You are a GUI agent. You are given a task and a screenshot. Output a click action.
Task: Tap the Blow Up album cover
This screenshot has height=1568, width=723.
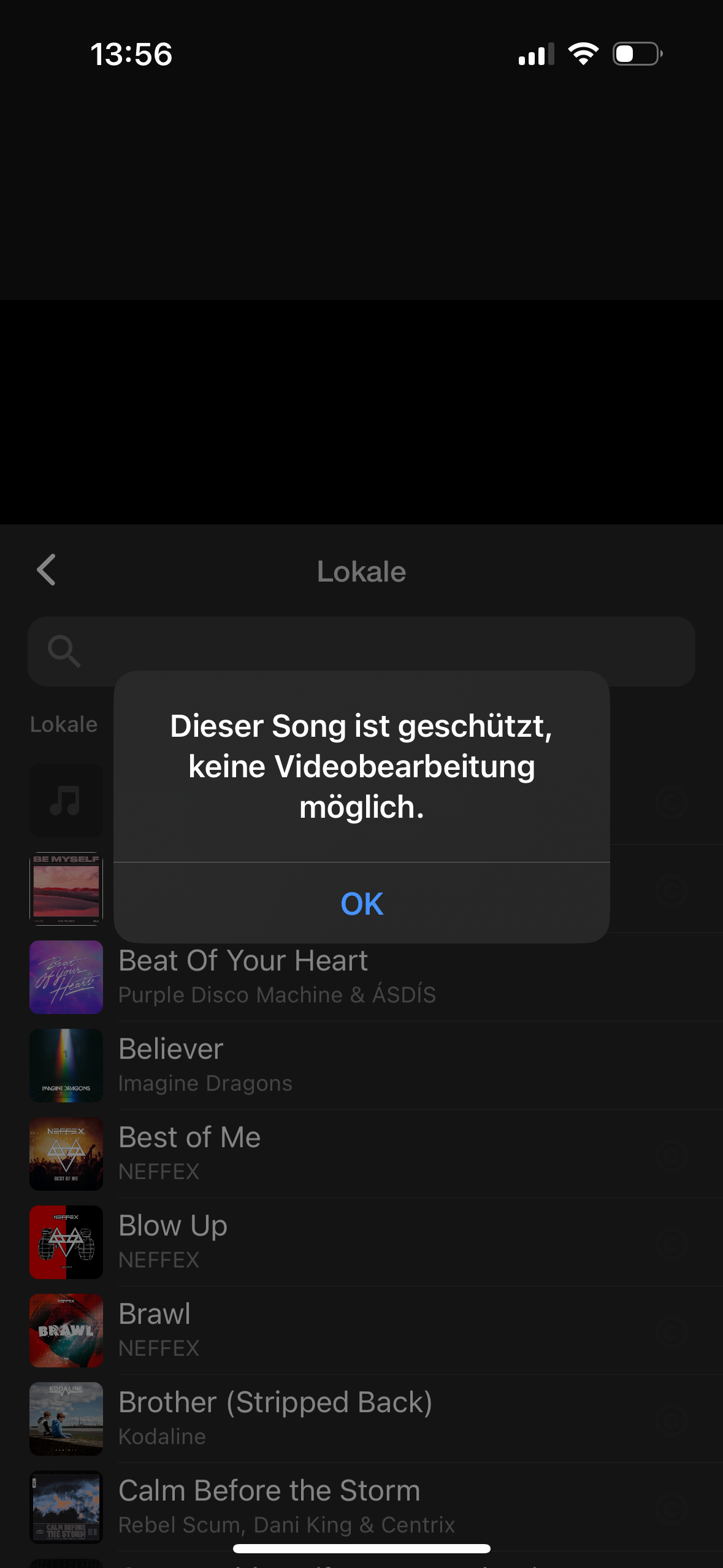65,1242
